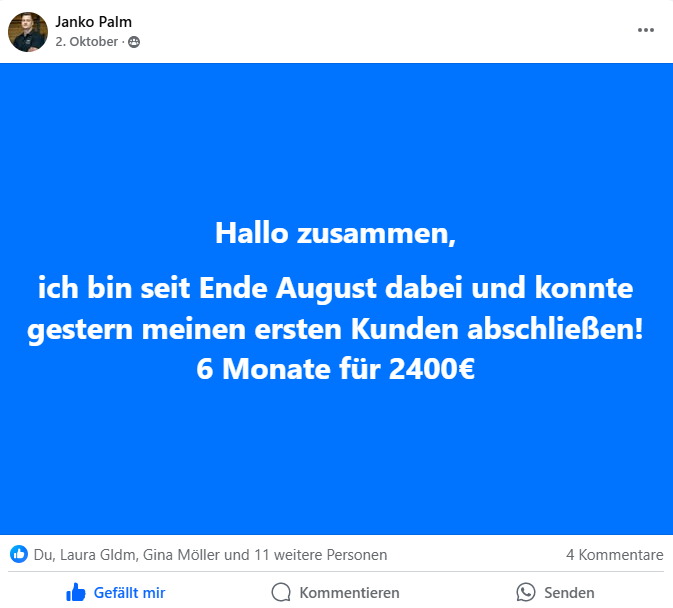Screen dimensions: 673x608
Task: Open the blue text post
Action: (336, 300)
